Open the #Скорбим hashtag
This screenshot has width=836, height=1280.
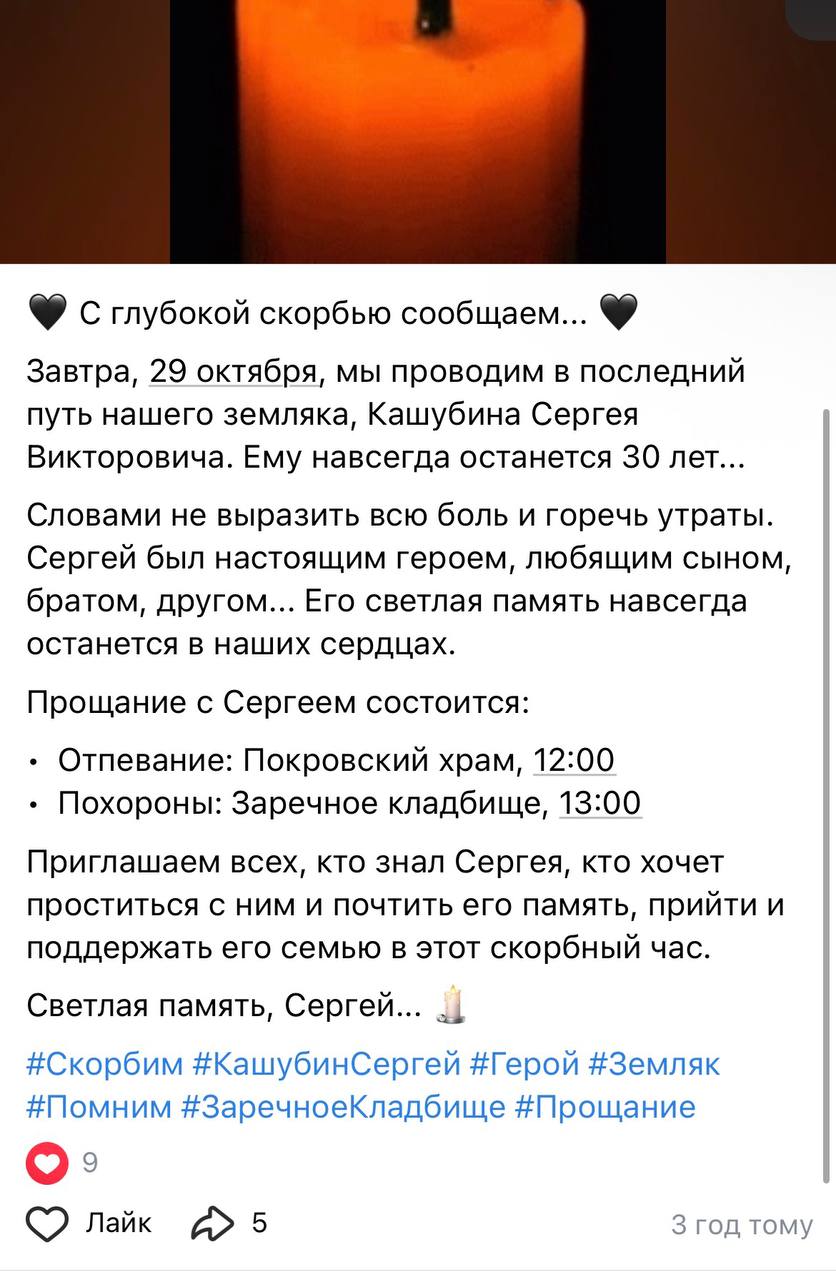(x=104, y=1063)
